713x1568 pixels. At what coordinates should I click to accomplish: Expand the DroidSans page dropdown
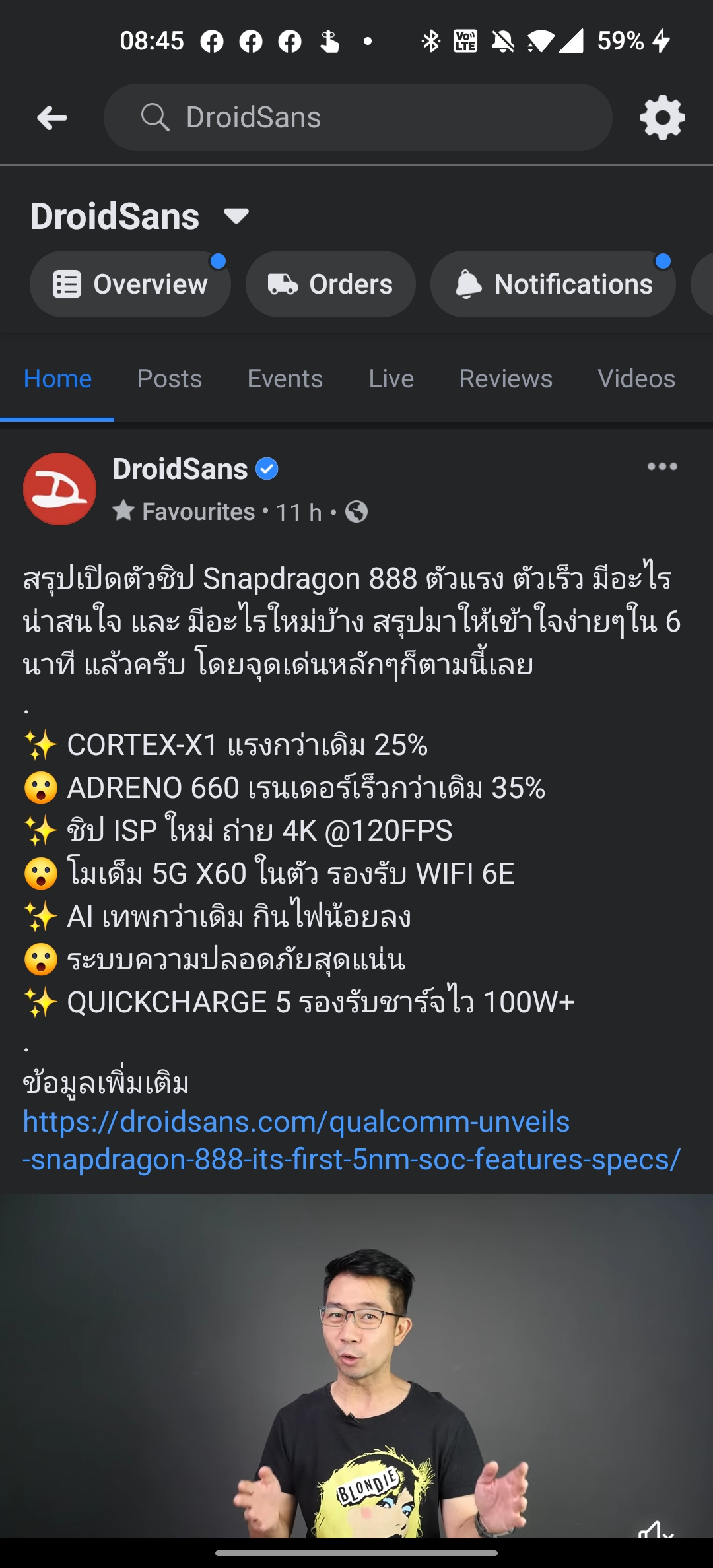click(236, 216)
